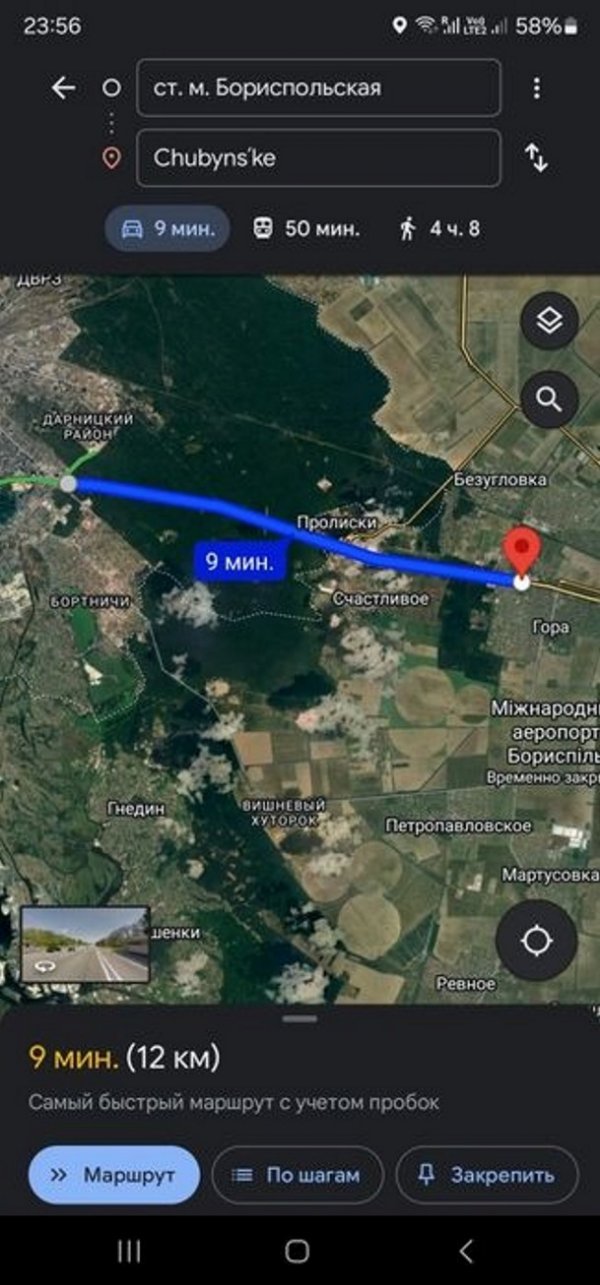Go to the home screen
The width and height of the screenshot is (600, 1285).
click(x=297, y=1250)
